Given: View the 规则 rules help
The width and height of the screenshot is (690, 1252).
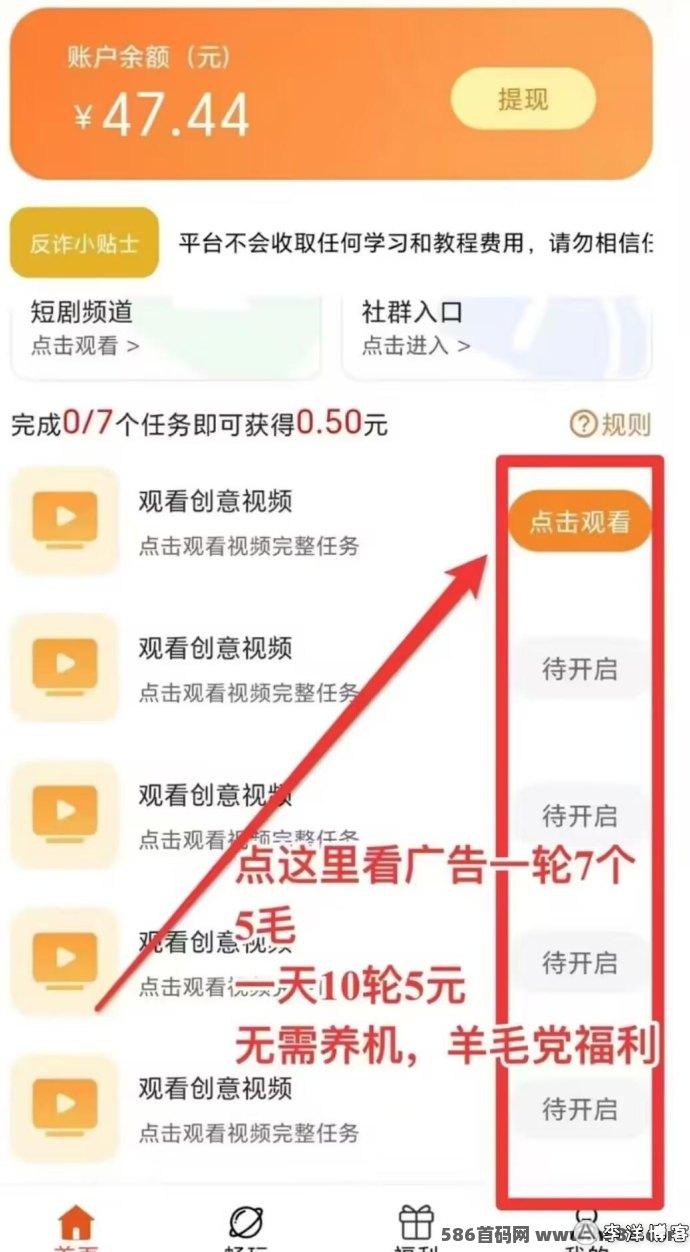Looking at the screenshot, I should click(610, 424).
